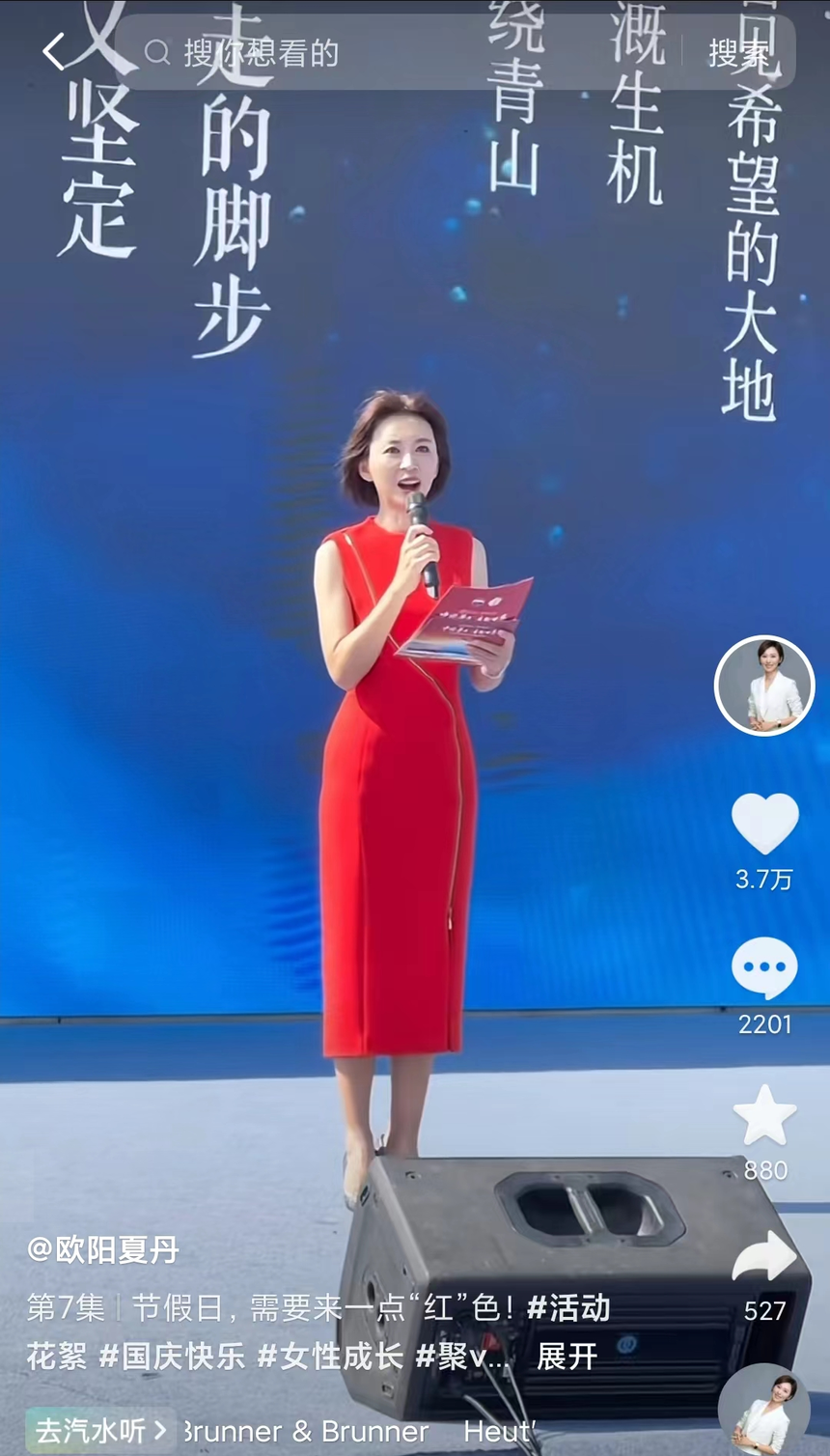Open the 第7集 episode collection label
The height and width of the screenshot is (1456, 830).
point(66,1308)
